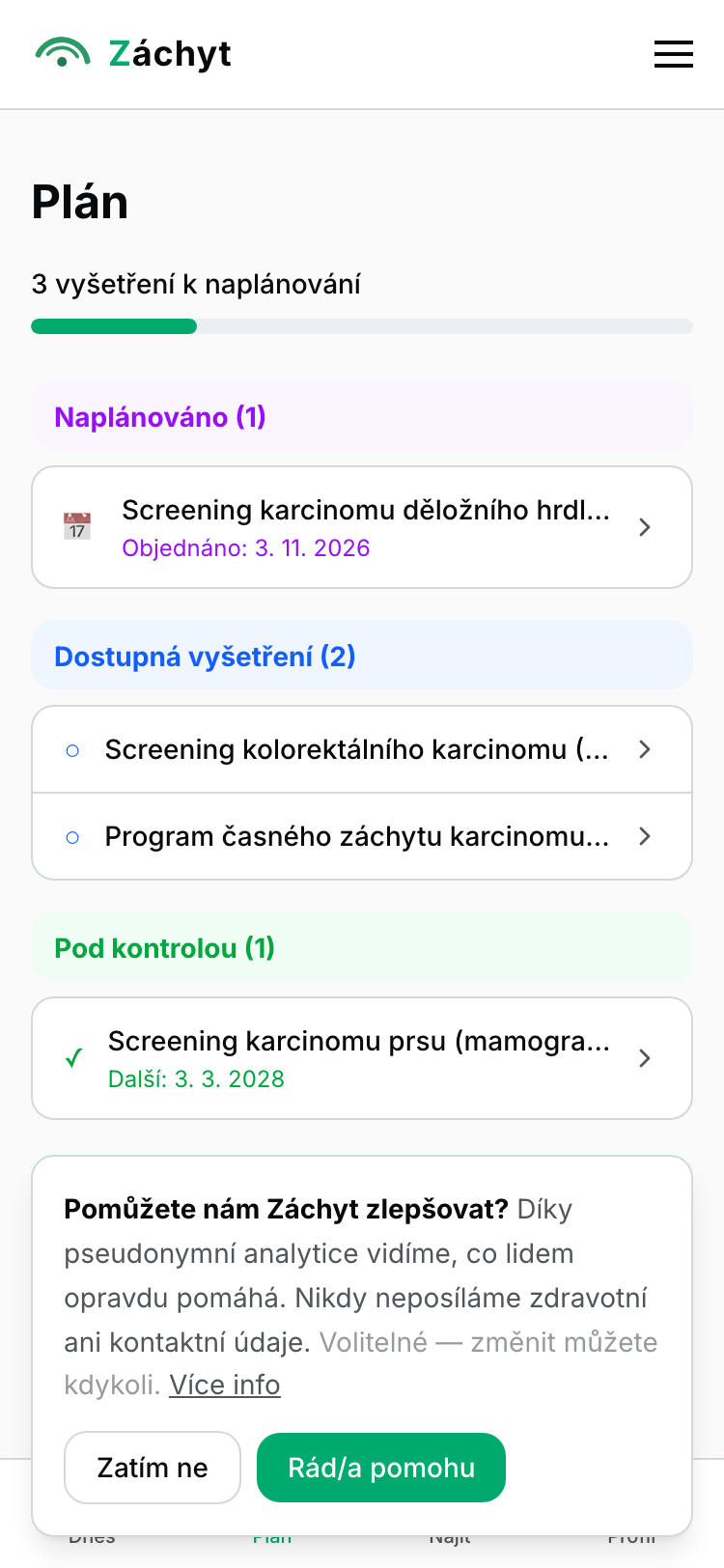Expand details of Screening karcinomu děložního hrdla
The height and width of the screenshot is (1568, 724).
pyautogui.click(x=644, y=526)
